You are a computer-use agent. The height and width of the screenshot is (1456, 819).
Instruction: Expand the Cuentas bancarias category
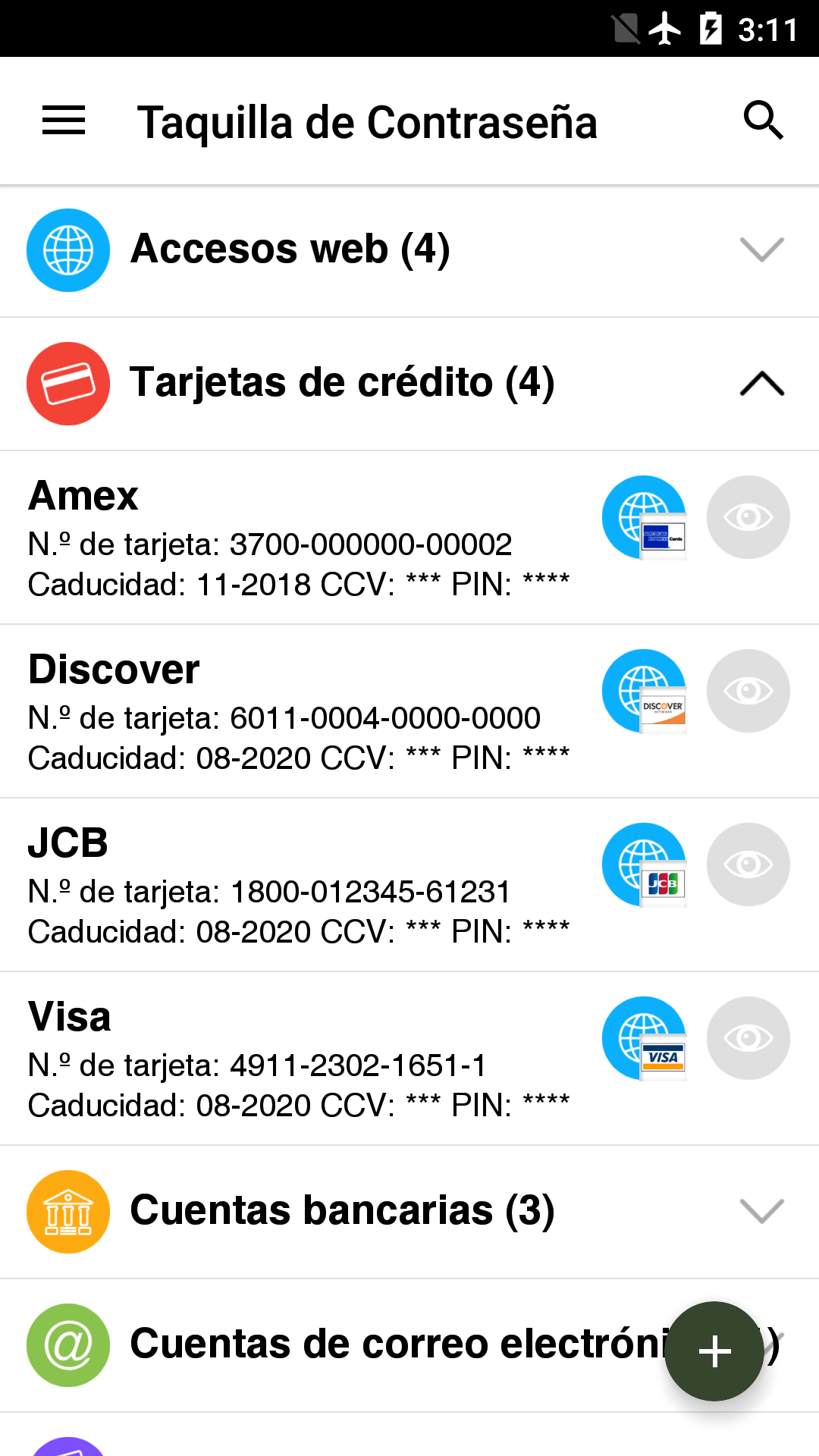409,1212
